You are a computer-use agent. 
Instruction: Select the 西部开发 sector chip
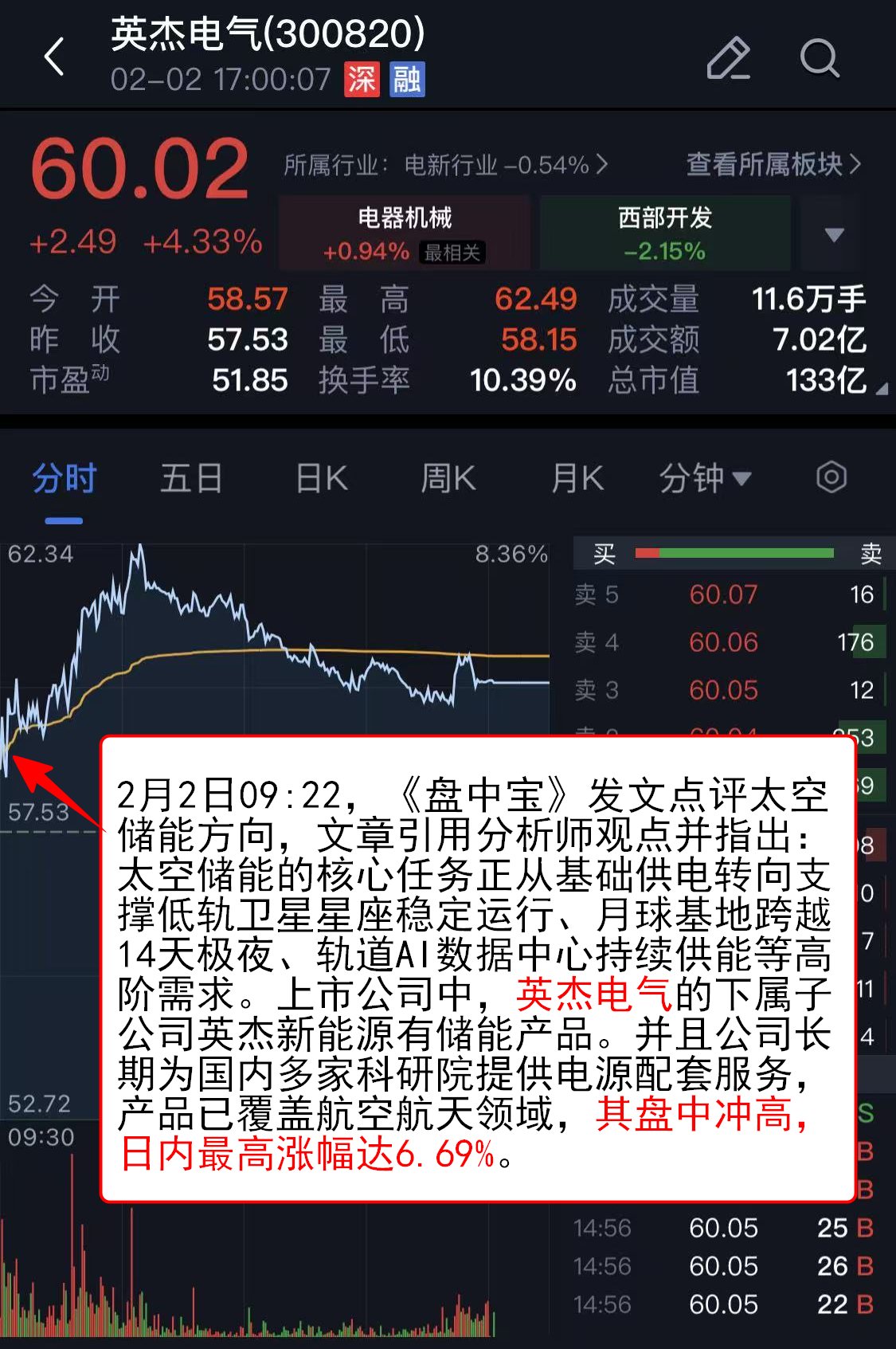coord(665,233)
